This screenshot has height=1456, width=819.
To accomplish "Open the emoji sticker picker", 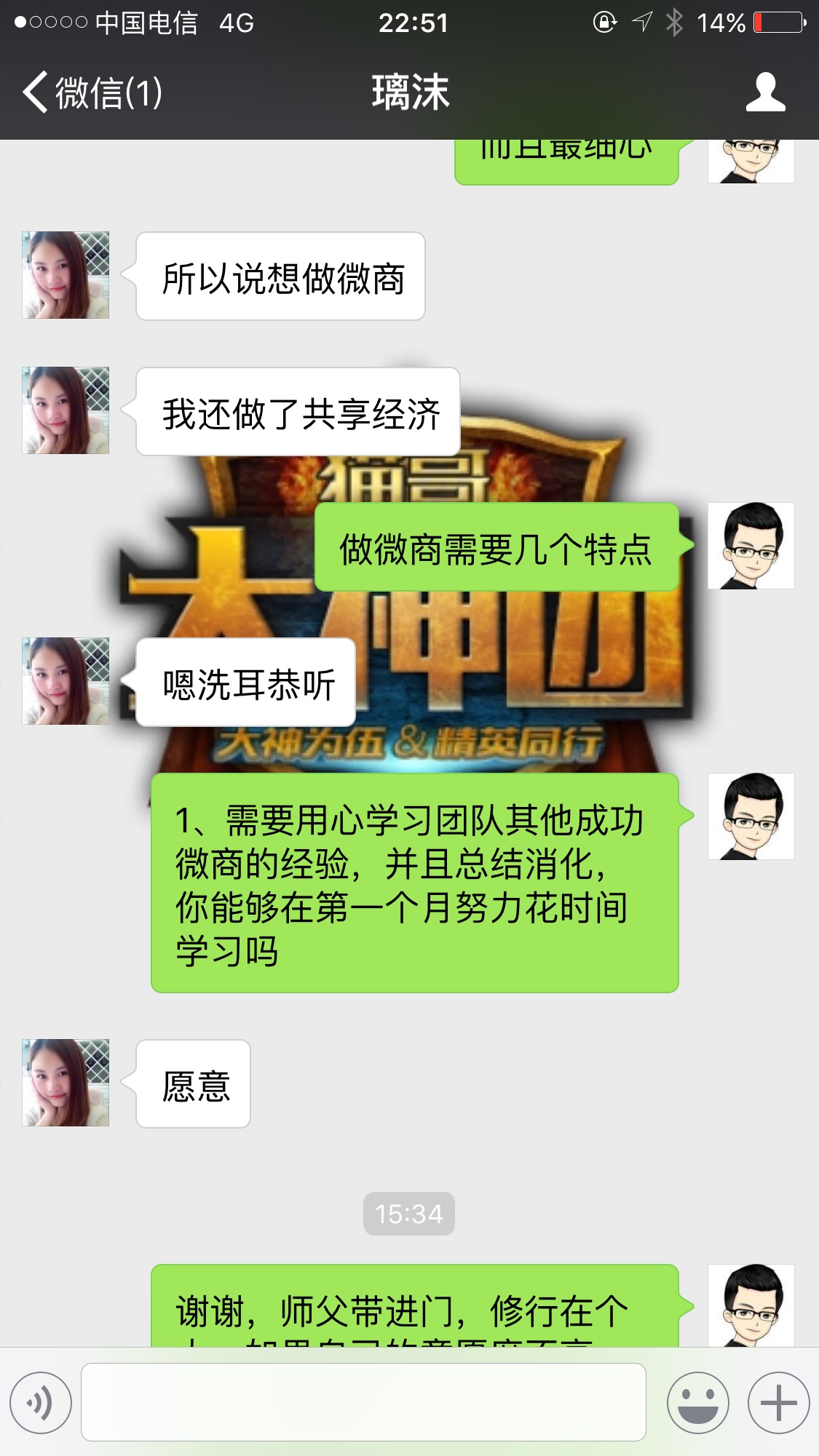I will pos(697,1402).
